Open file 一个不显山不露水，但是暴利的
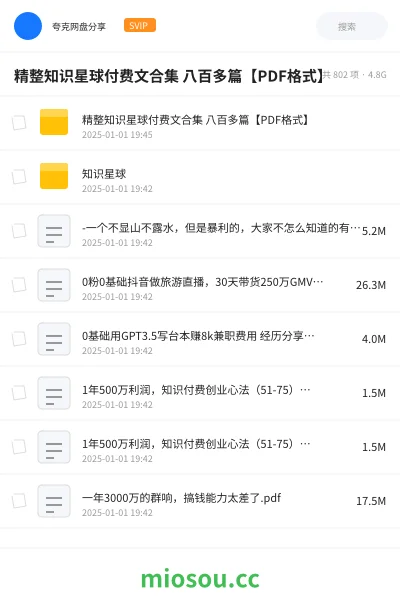 coord(200,231)
